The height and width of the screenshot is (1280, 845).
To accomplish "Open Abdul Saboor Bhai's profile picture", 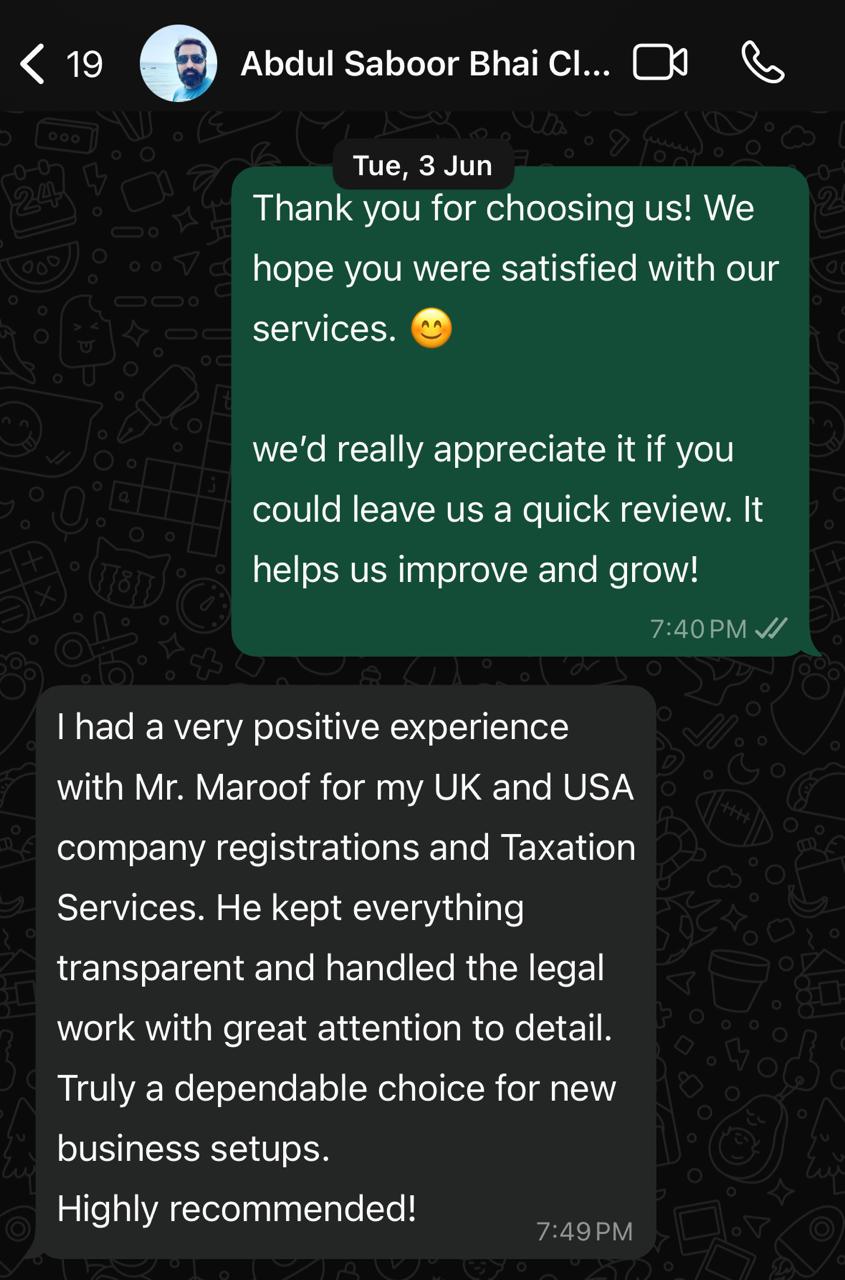I will point(179,64).
